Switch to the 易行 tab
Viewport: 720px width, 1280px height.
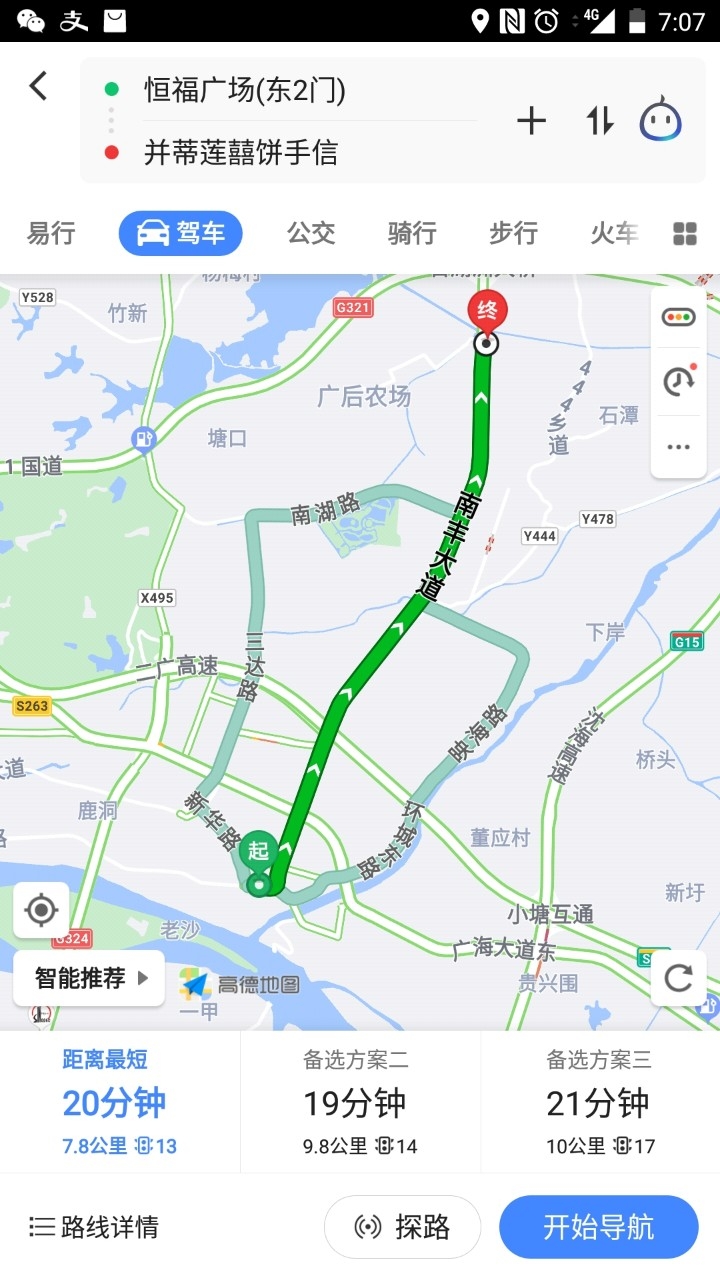51,234
